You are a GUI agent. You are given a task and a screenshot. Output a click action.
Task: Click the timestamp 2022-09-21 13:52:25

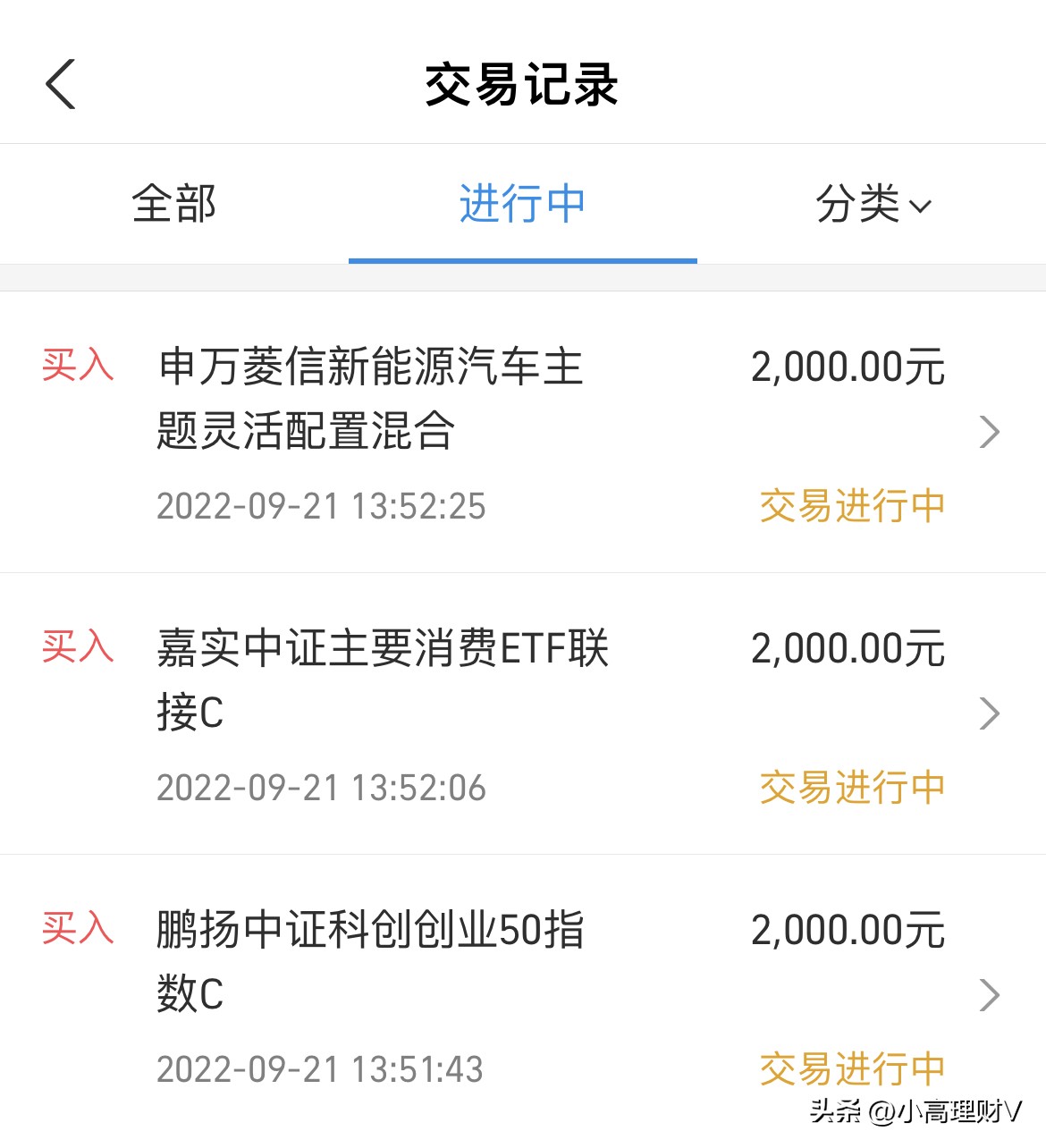322,507
